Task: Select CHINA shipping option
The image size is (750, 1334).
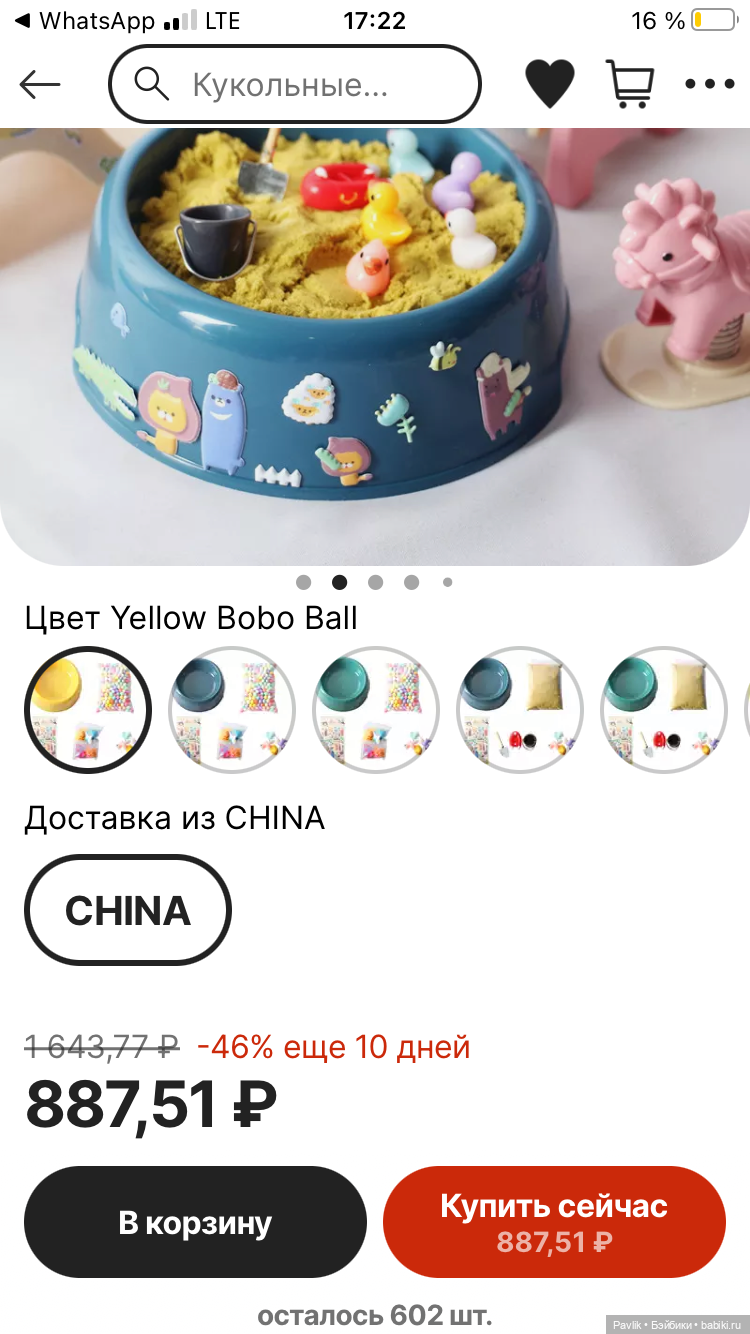Action: click(x=128, y=911)
